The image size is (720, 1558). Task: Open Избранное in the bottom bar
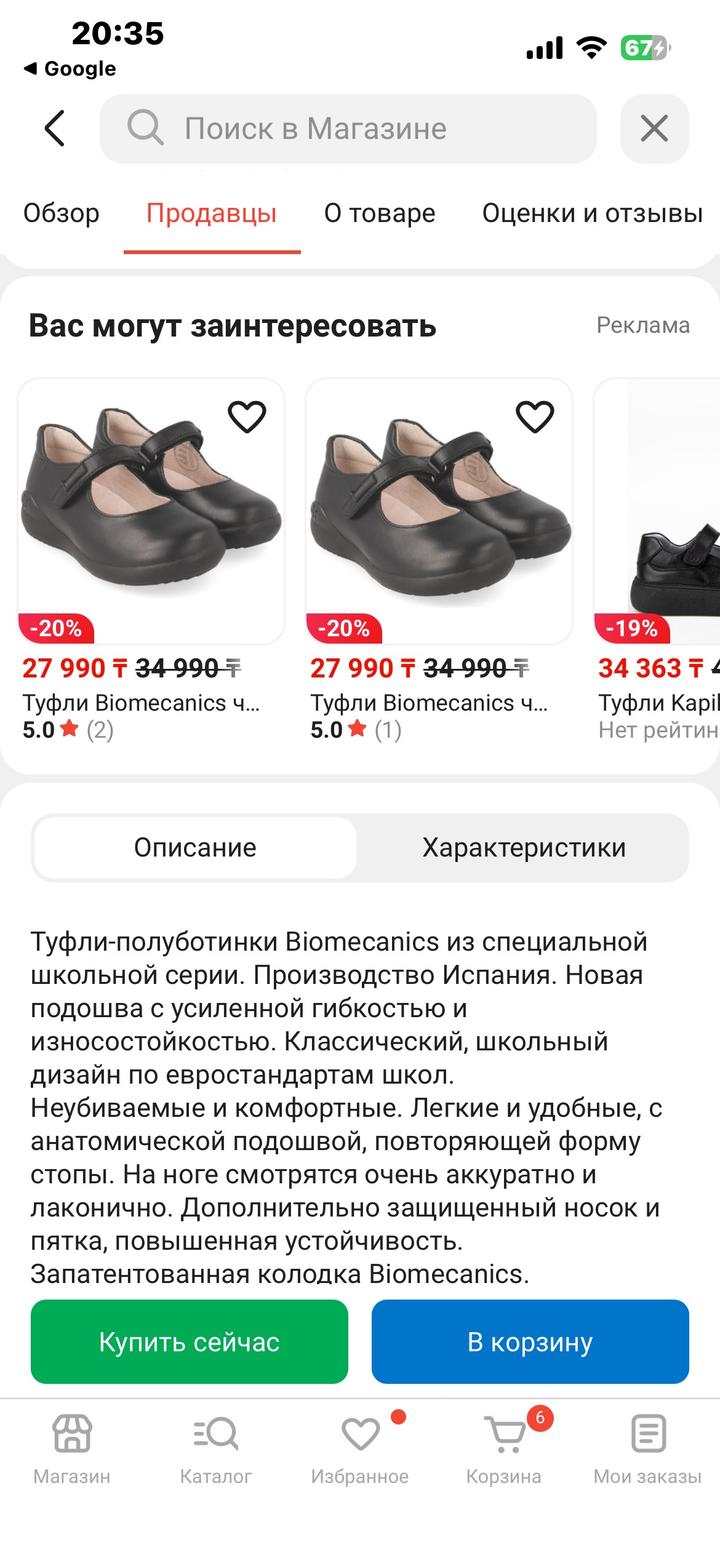pyautogui.click(x=360, y=1448)
